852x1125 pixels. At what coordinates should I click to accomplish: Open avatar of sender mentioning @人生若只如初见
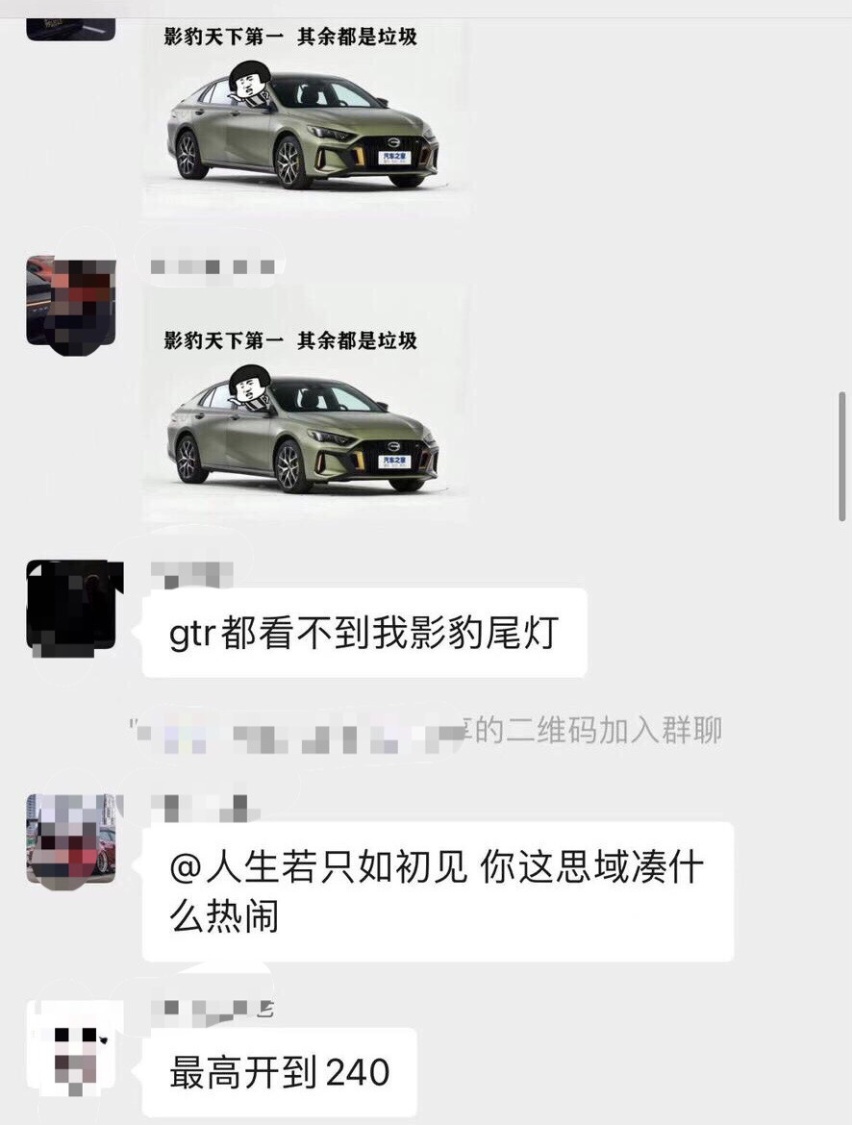71,839
